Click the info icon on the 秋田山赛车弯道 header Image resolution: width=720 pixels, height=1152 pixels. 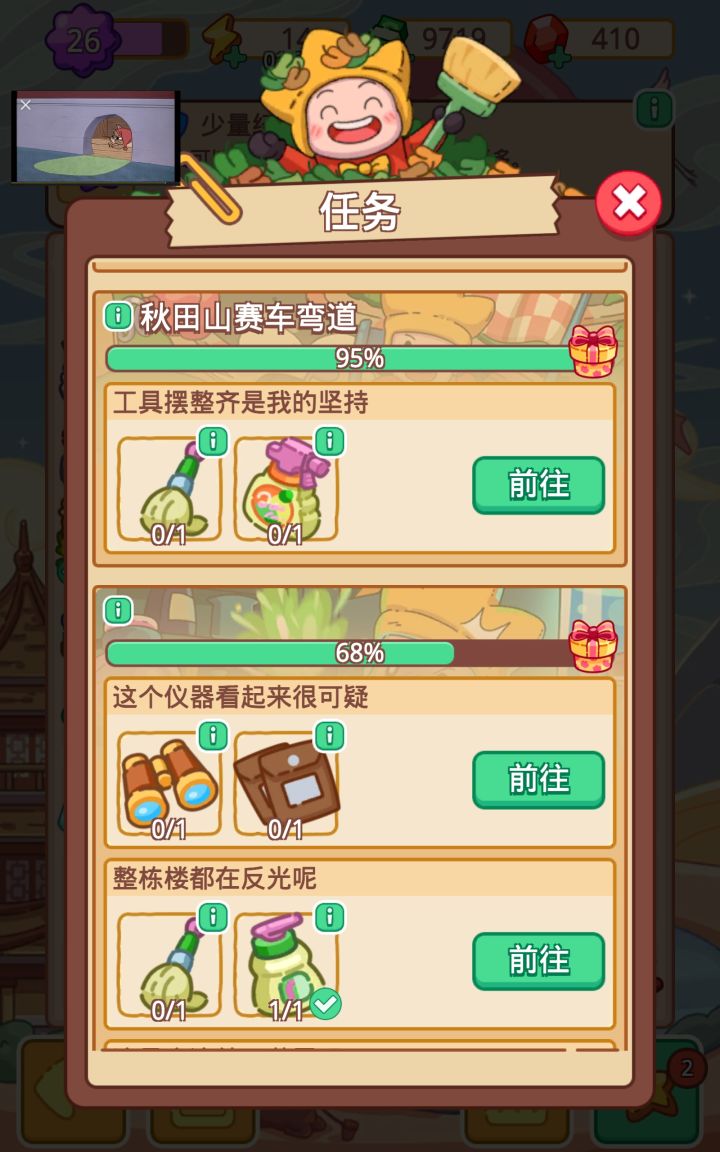pyautogui.click(x=119, y=318)
